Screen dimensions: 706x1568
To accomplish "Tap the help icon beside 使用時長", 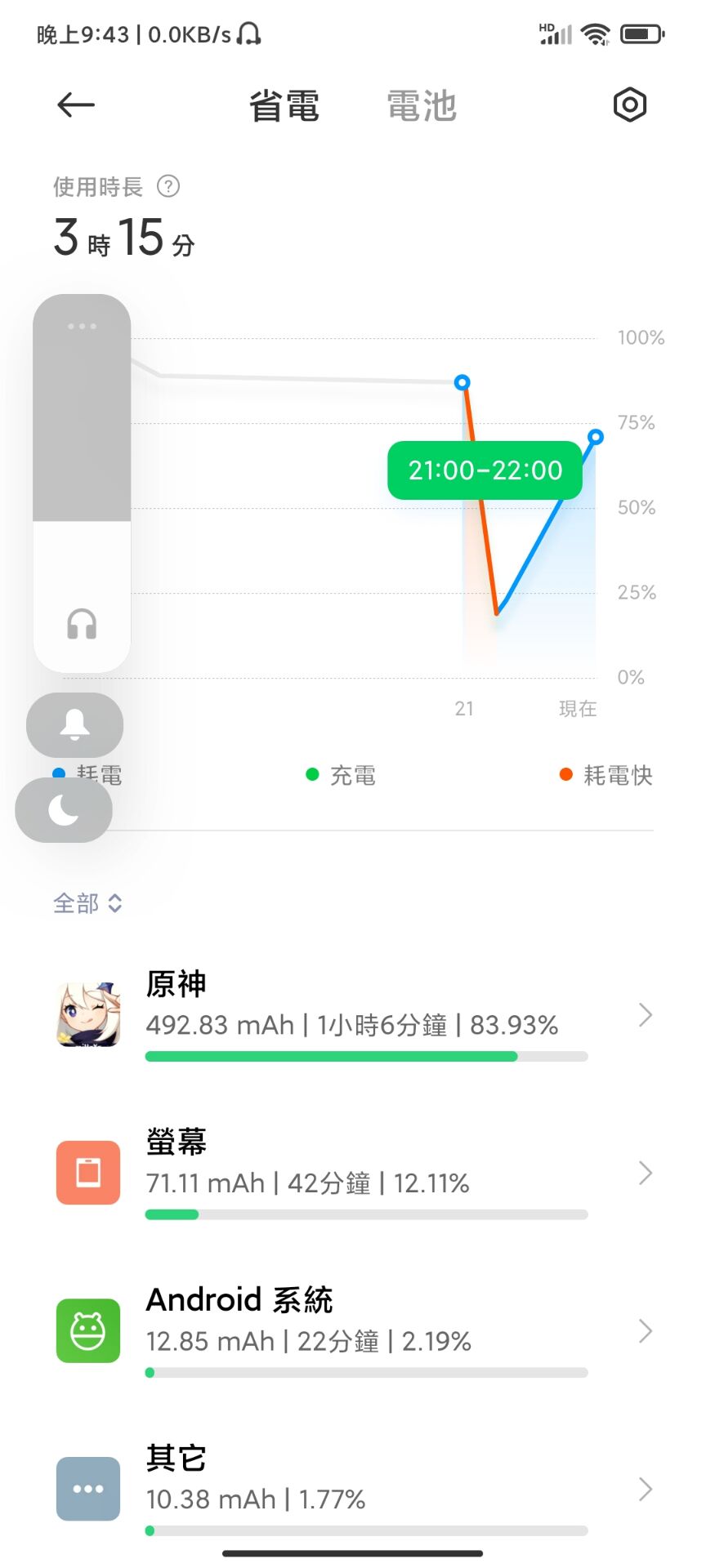I will point(168,186).
